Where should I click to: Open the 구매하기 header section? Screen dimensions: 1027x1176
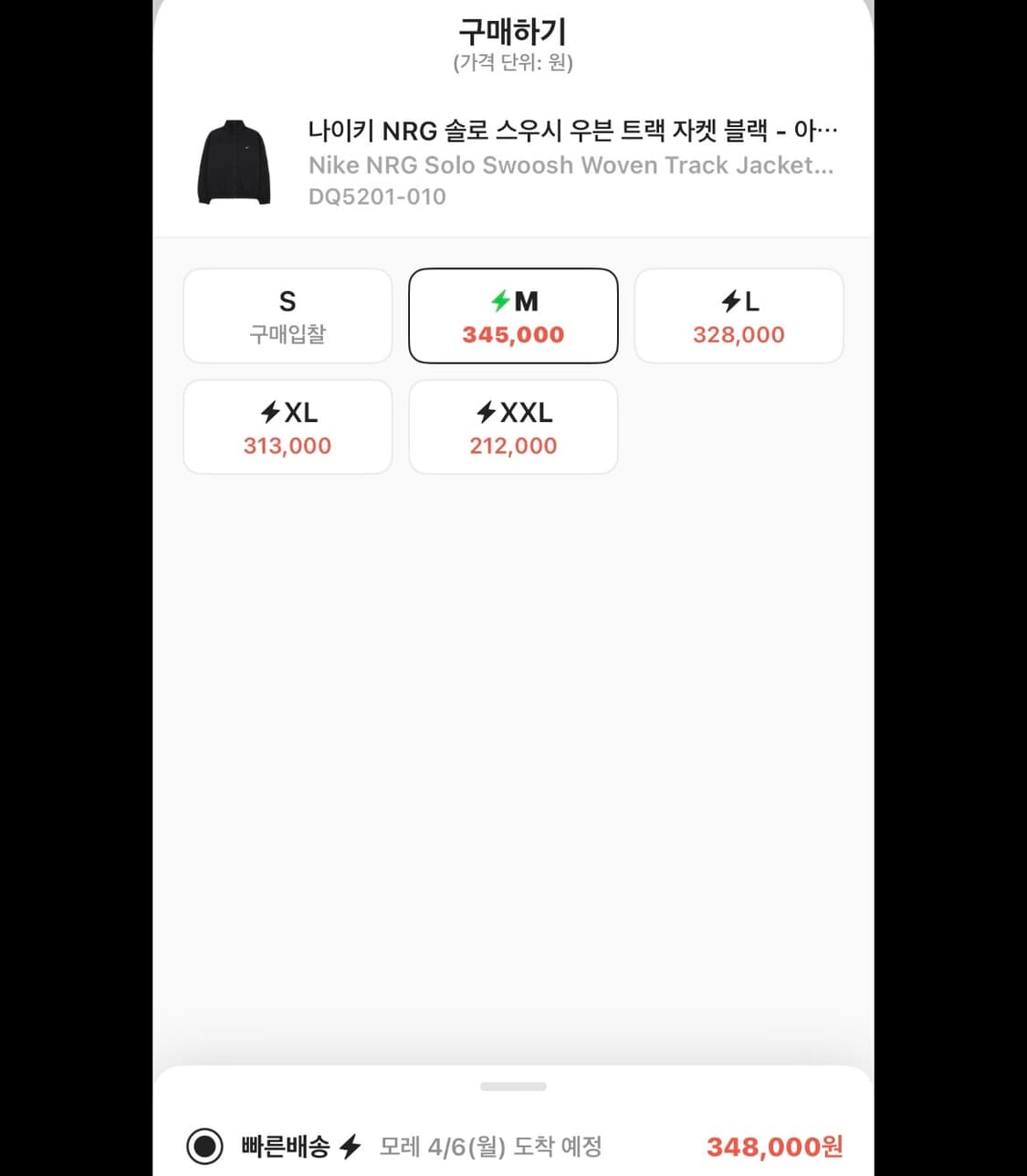click(513, 32)
